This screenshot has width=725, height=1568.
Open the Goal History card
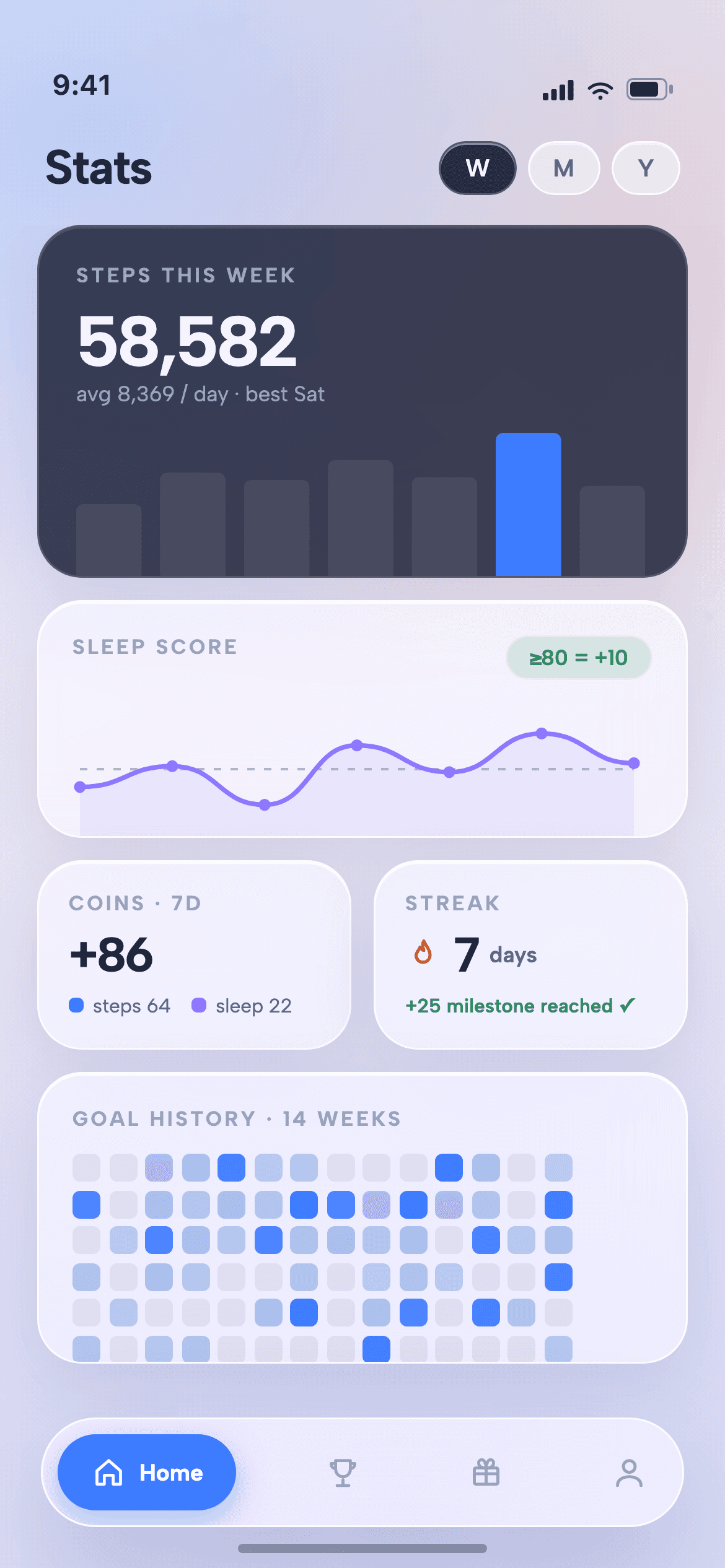coord(362,1217)
